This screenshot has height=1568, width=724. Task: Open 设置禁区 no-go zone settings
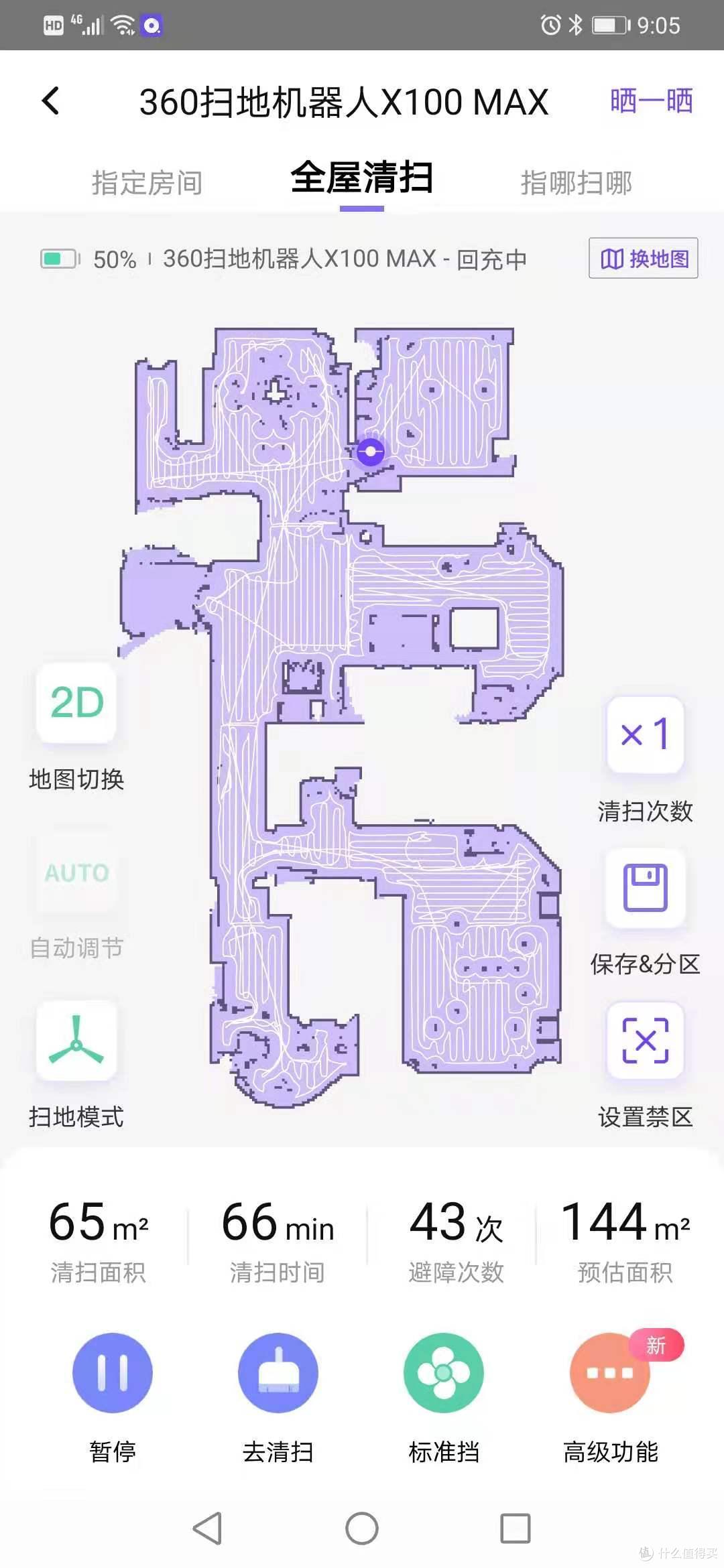click(x=645, y=1041)
